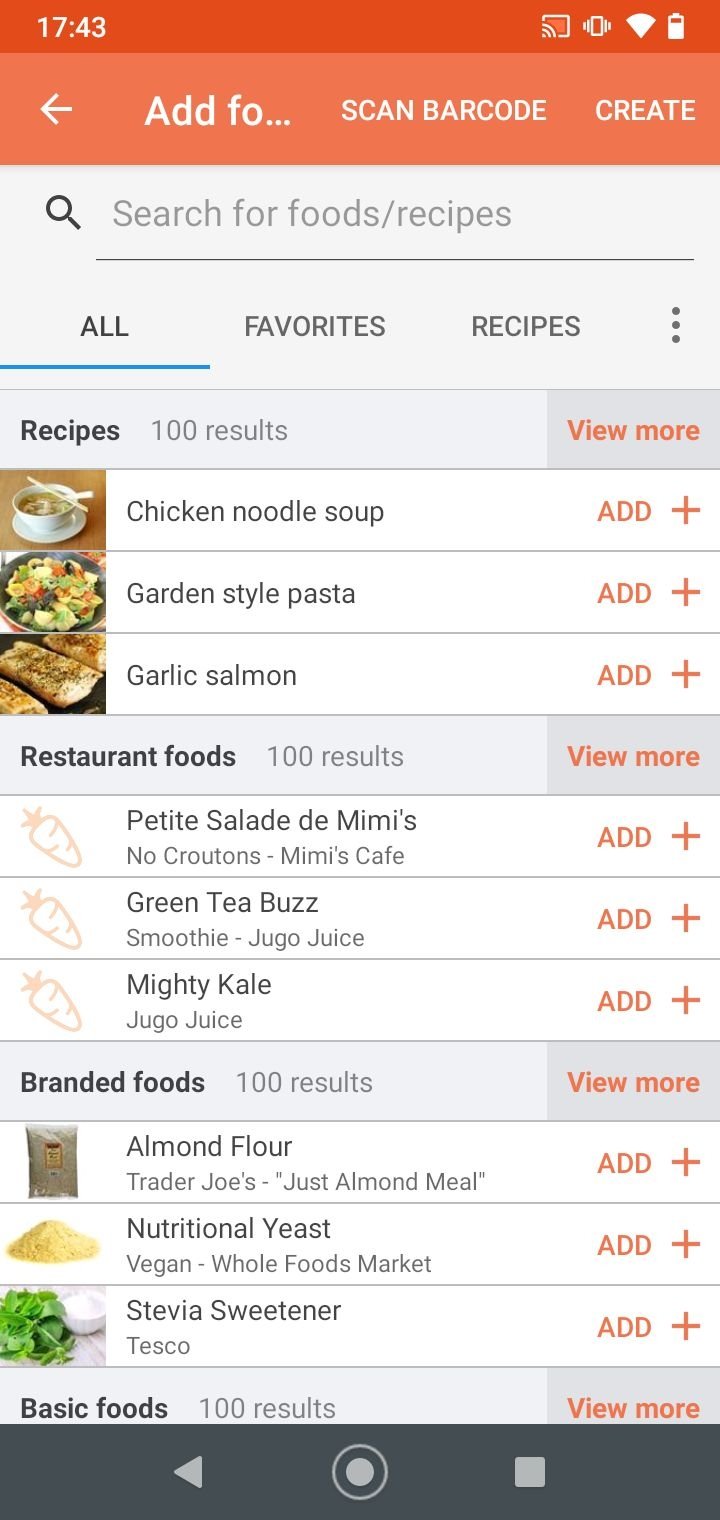Go back using the top-left arrow
720x1520 pixels.
click(56, 110)
